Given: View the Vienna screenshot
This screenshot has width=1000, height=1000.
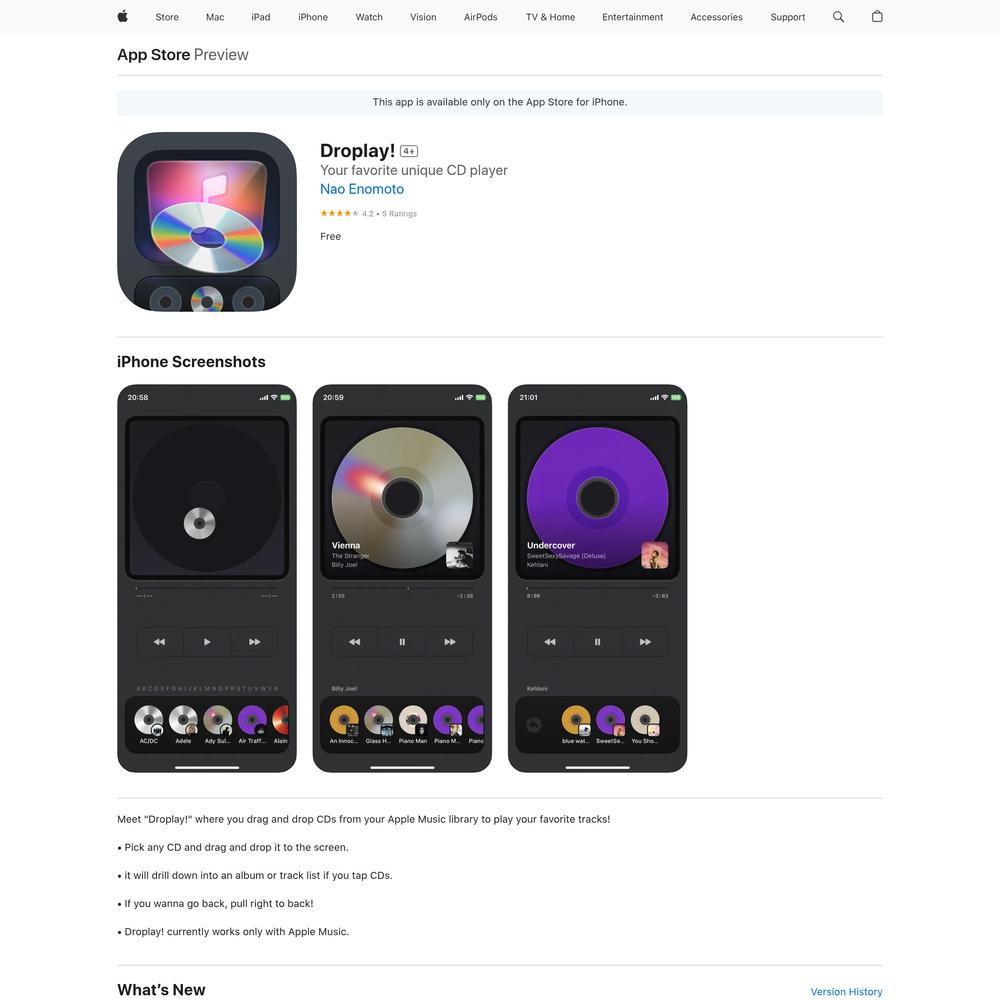Looking at the screenshot, I should pyautogui.click(x=402, y=578).
